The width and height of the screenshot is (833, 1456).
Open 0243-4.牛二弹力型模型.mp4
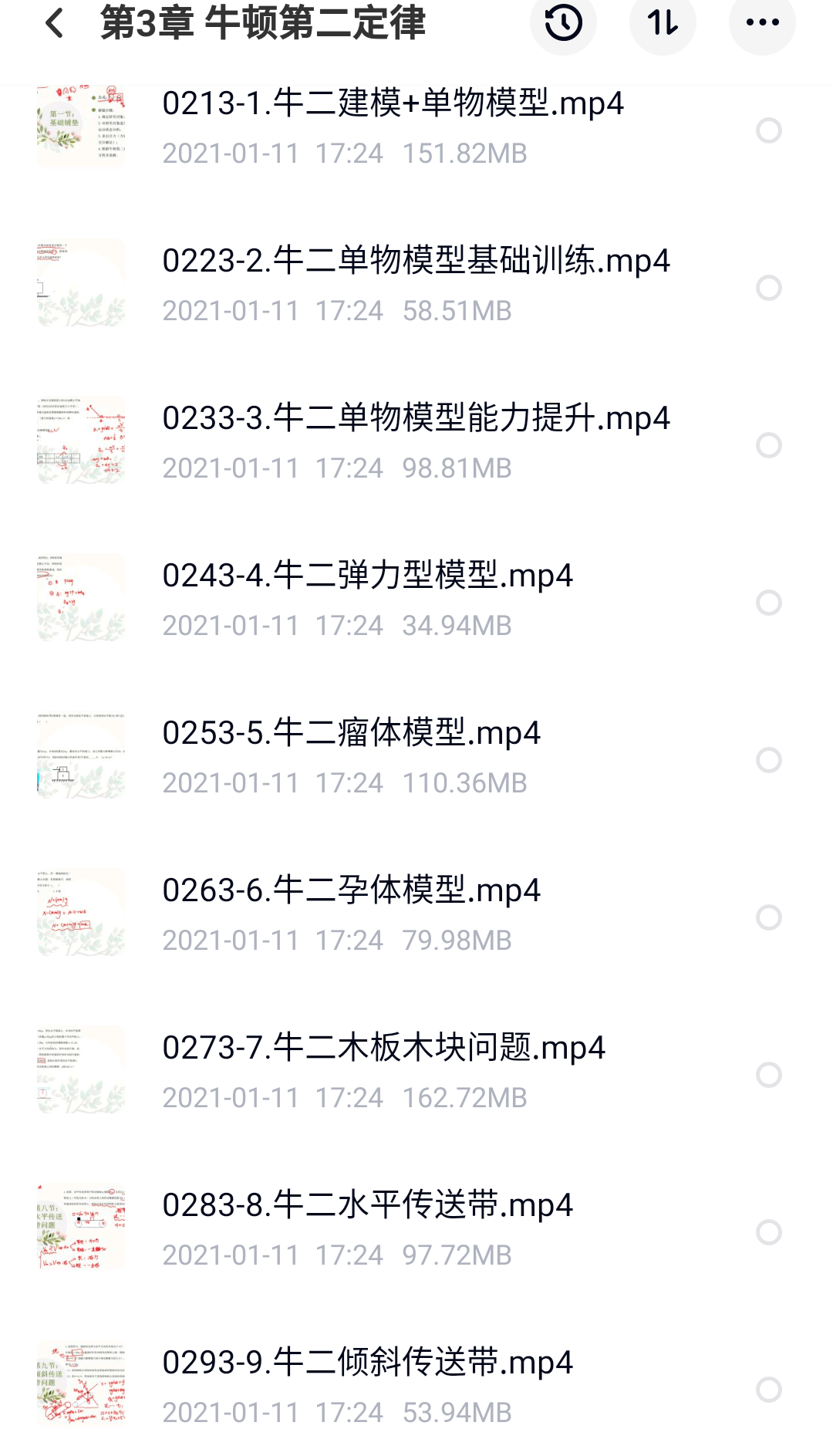pyautogui.click(x=367, y=576)
